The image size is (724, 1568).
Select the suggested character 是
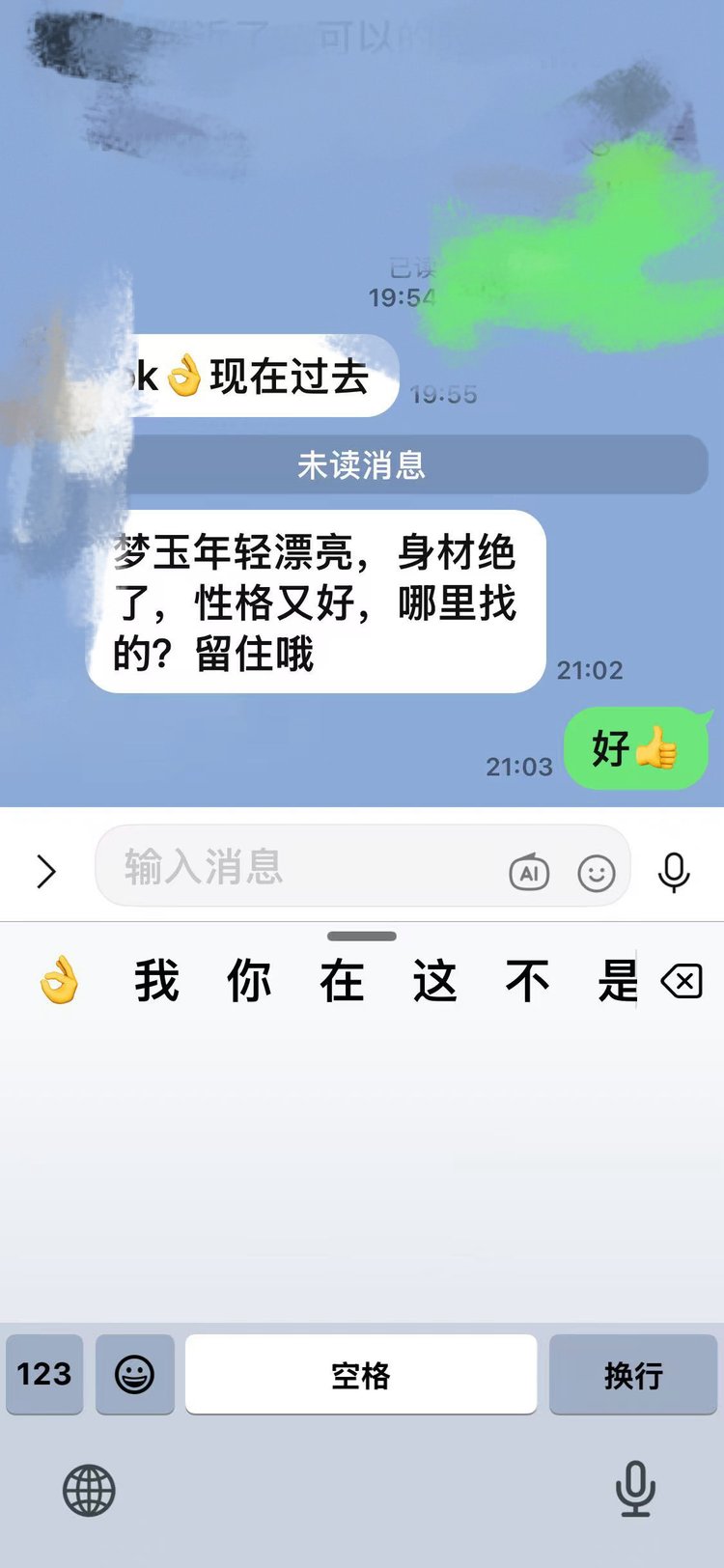[x=617, y=981]
